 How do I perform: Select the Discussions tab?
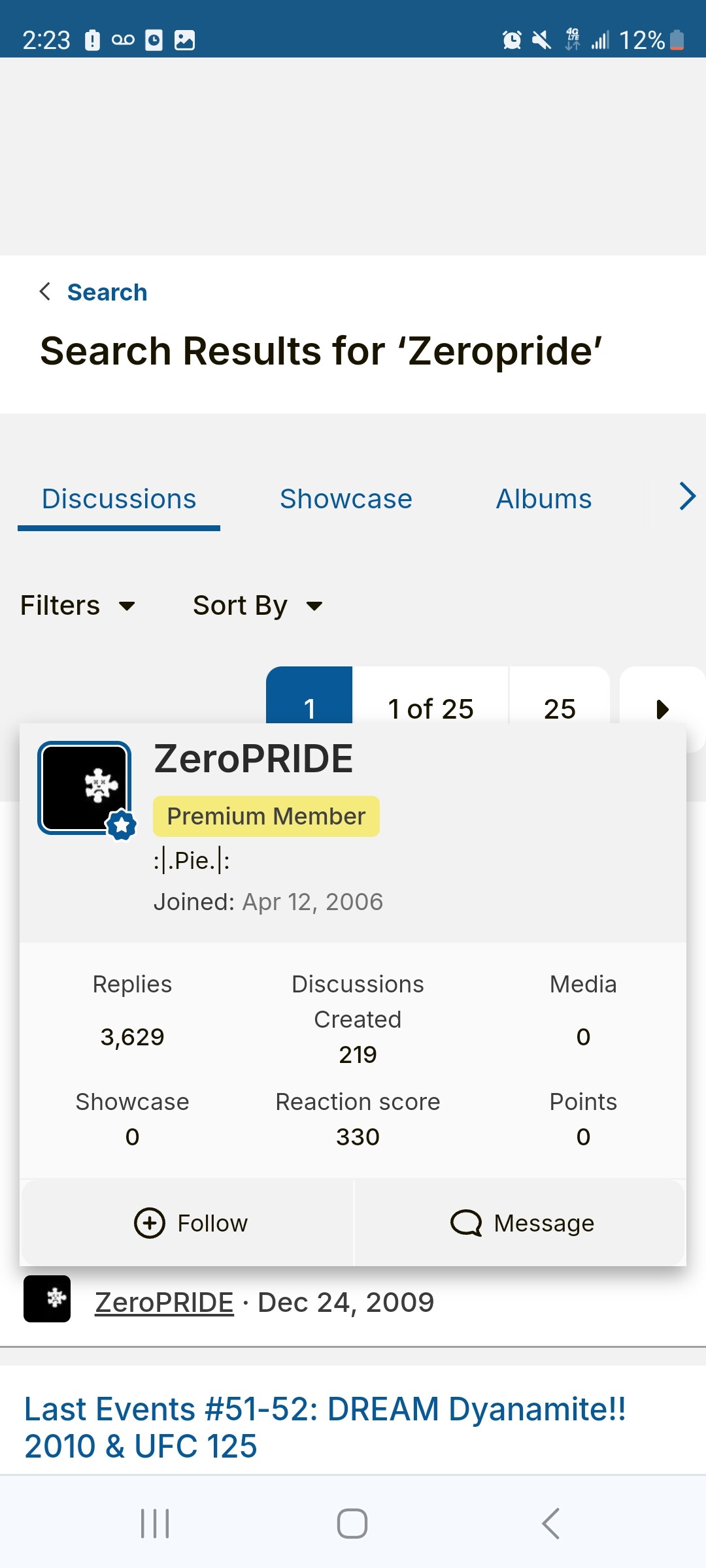pyautogui.click(x=119, y=499)
